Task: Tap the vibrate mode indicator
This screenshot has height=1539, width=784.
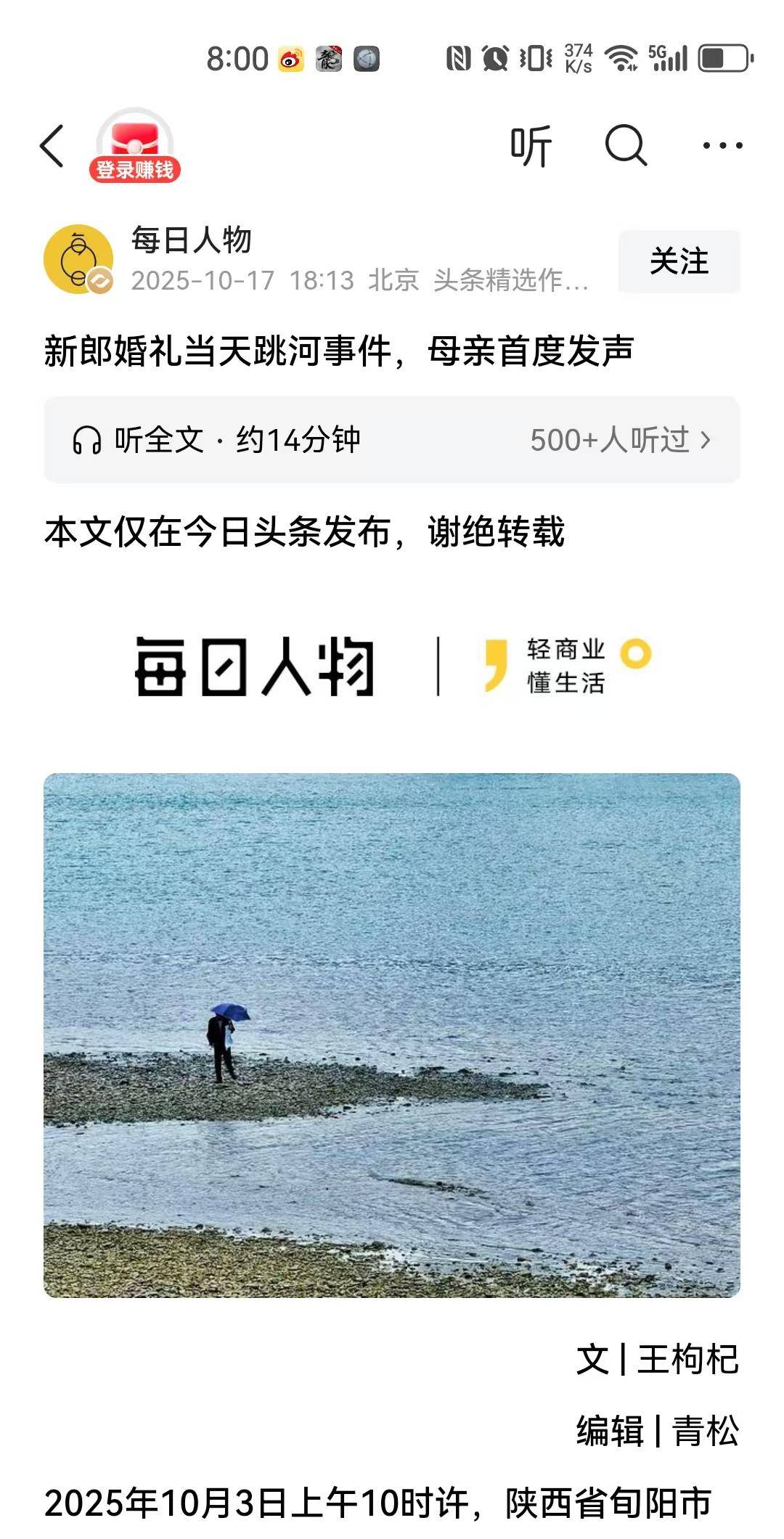Action: click(536, 57)
